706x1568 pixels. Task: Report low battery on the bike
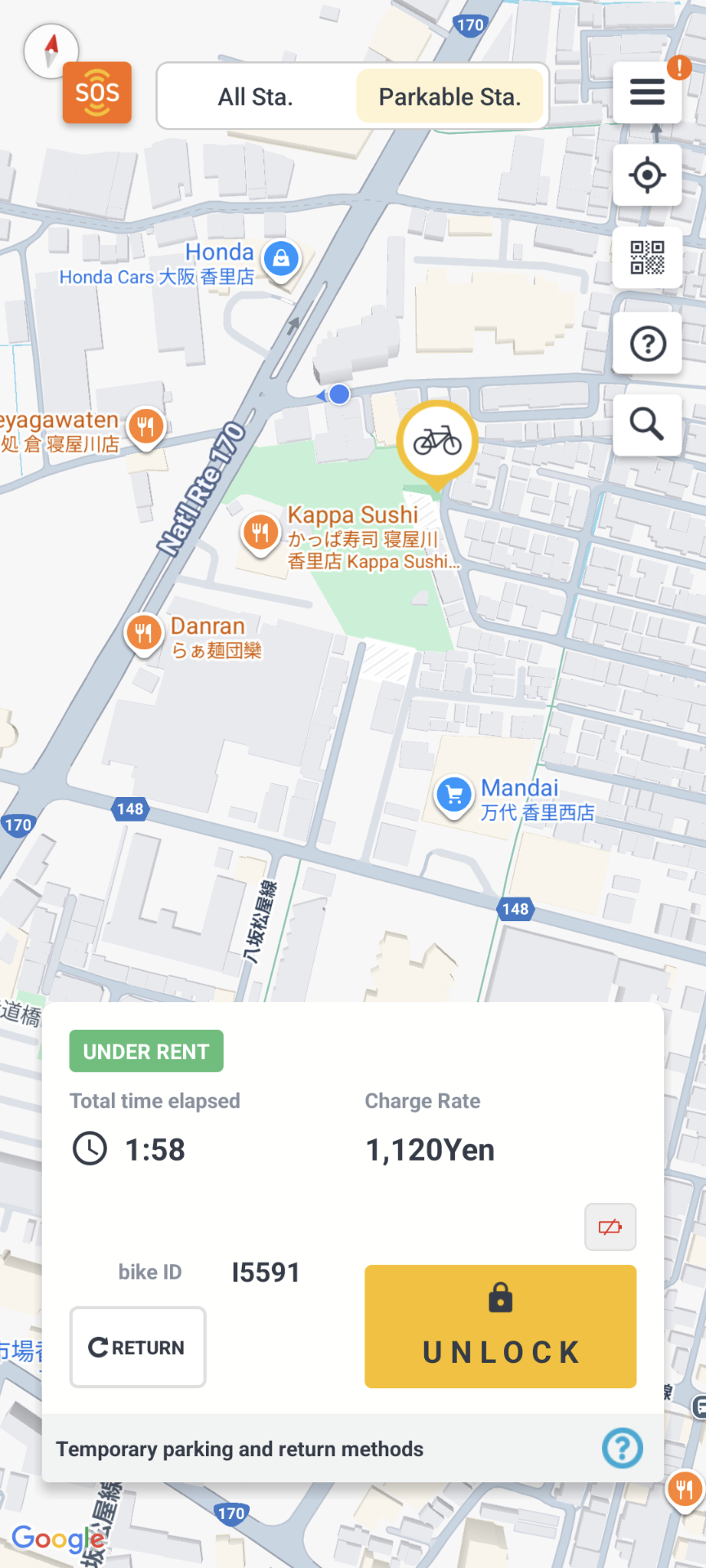tap(610, 1227)
